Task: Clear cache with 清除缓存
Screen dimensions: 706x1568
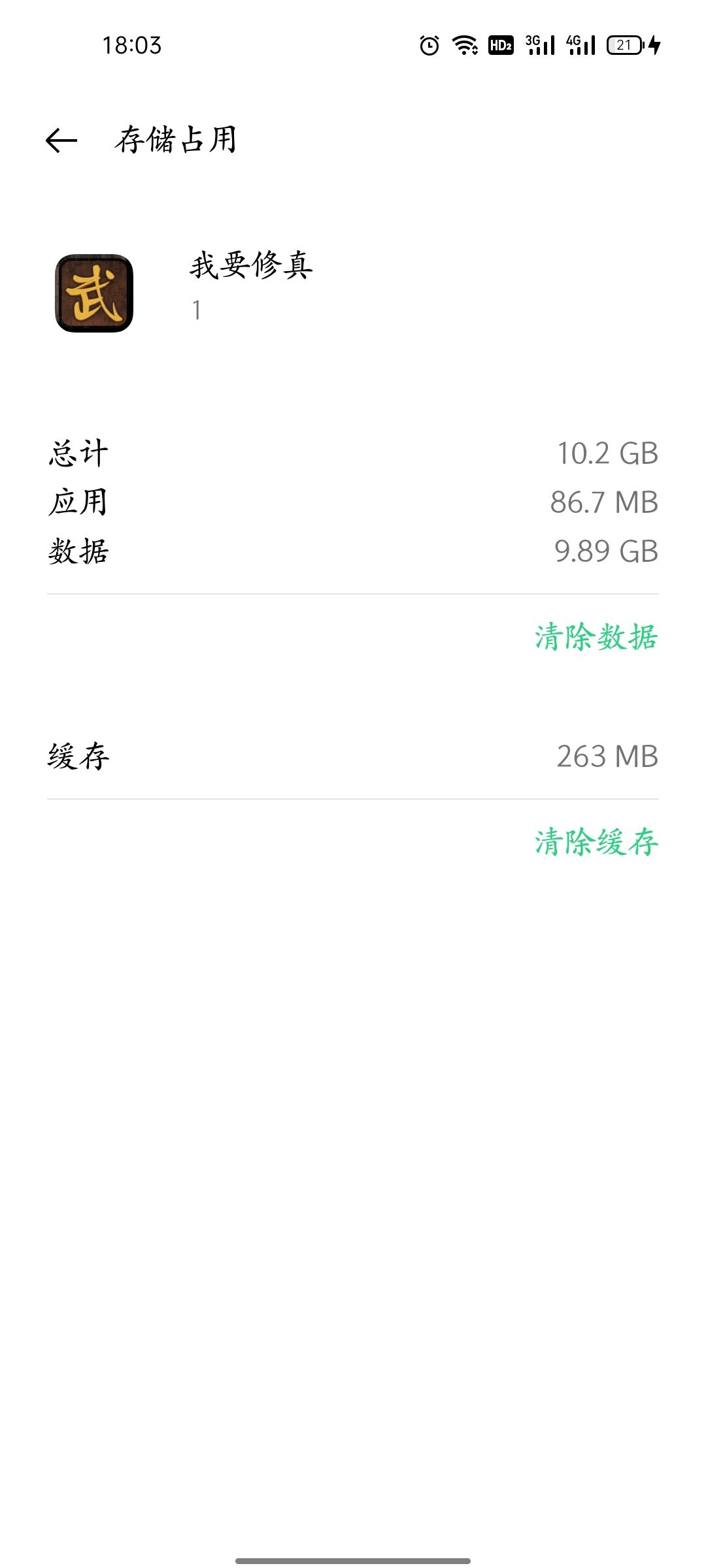Action: 596,841
